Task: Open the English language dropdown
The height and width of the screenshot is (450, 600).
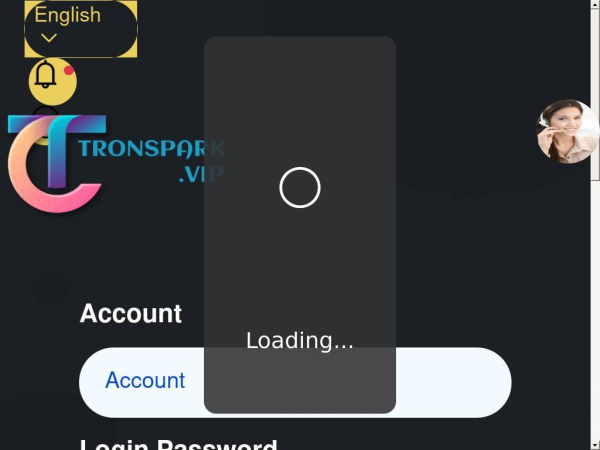Action: tap(80, 28)
